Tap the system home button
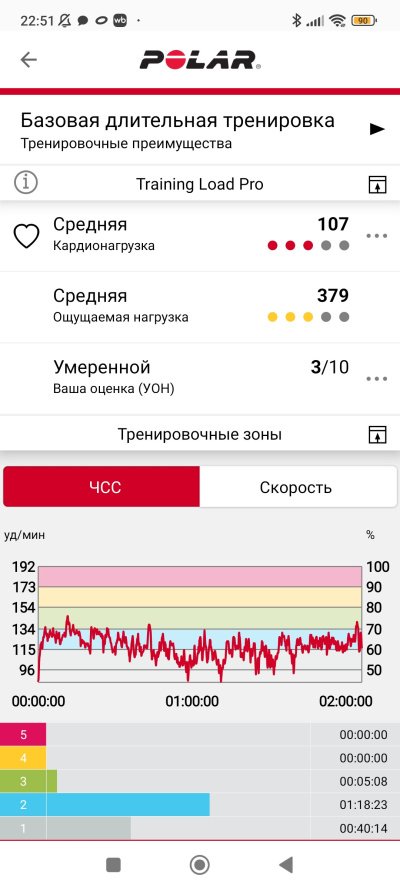 pyautogui.click(x=199, y=865)
